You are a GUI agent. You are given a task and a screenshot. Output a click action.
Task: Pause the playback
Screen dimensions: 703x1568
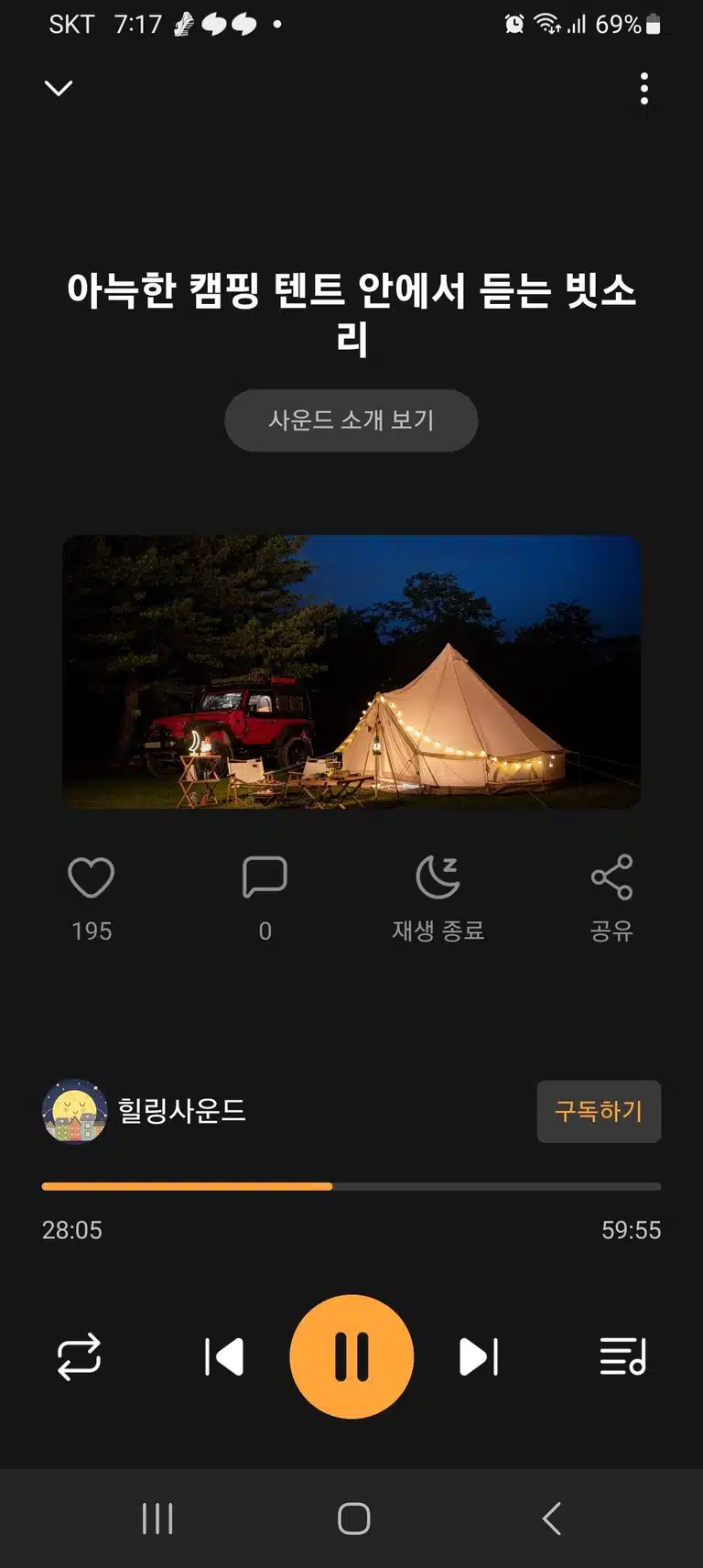(351, 1356)
